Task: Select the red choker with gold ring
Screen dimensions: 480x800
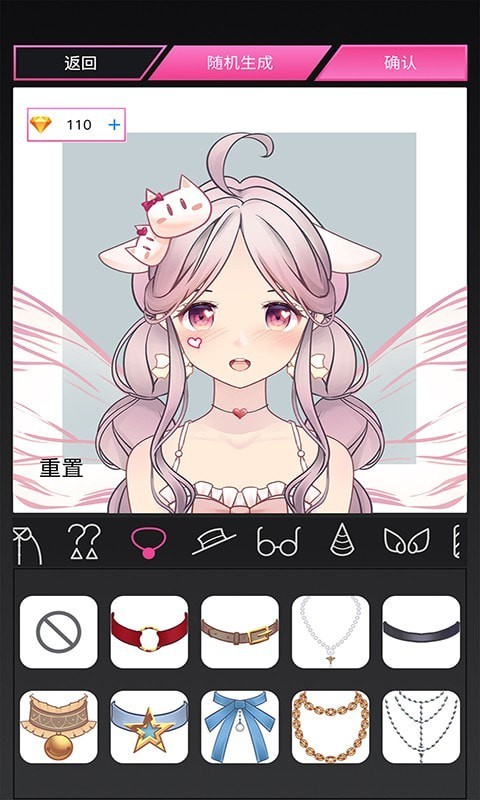Action: (x=149, y=632)
